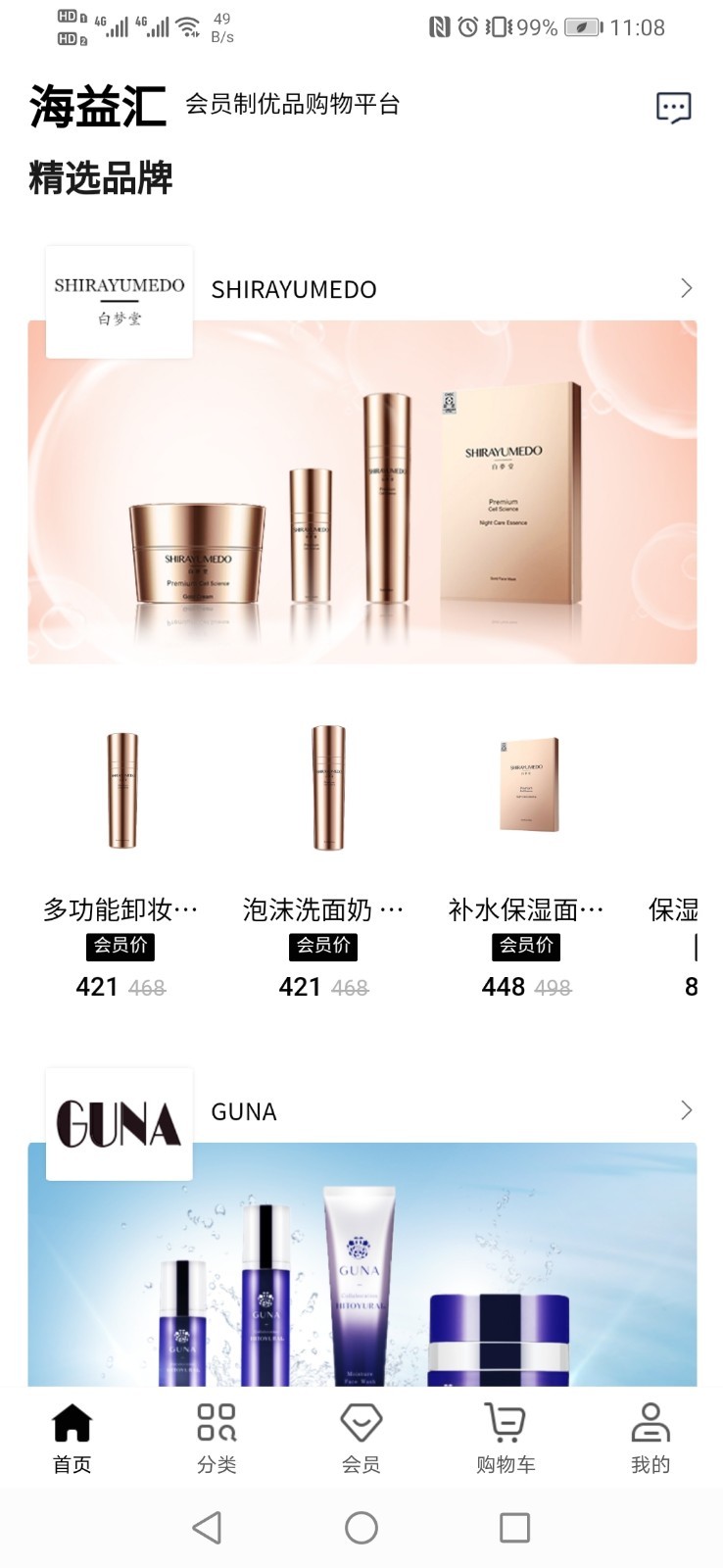Viewport: 723px width, 1568px height.
Task: Open the messages chat icon
Action: coord(673,108)
